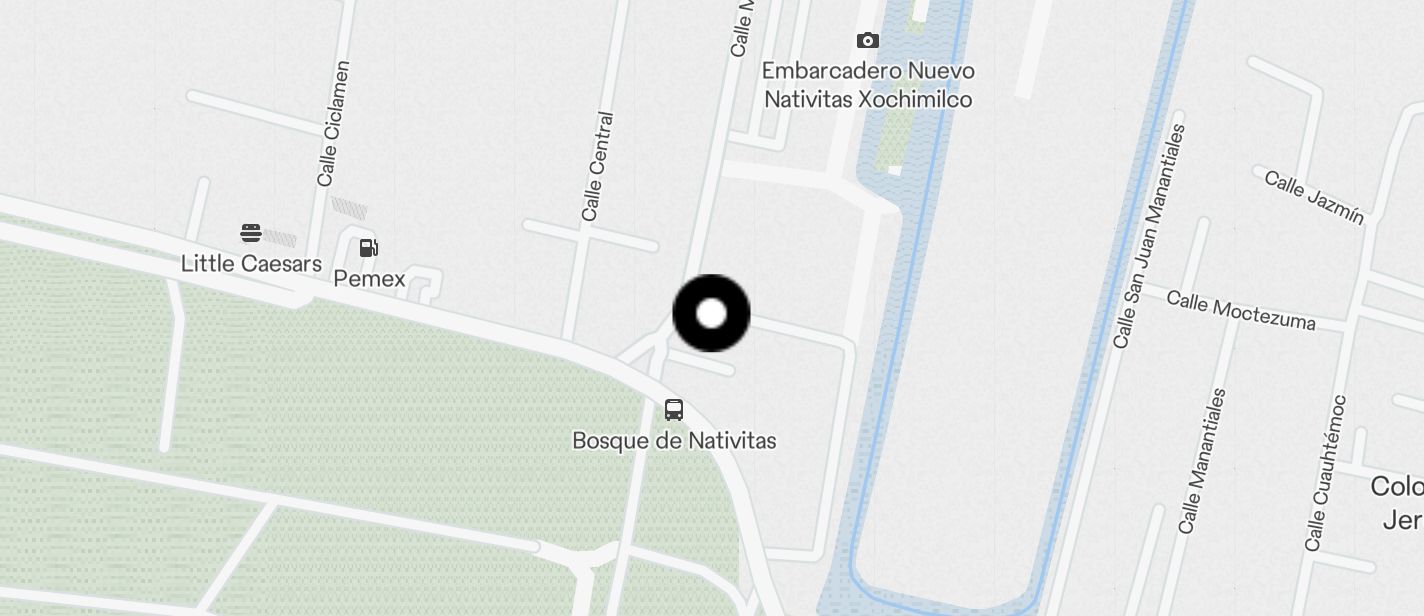
Task: Open the Embarcadero Nuevo Nativitas Xochimilco marker
Action: [867, 41]
